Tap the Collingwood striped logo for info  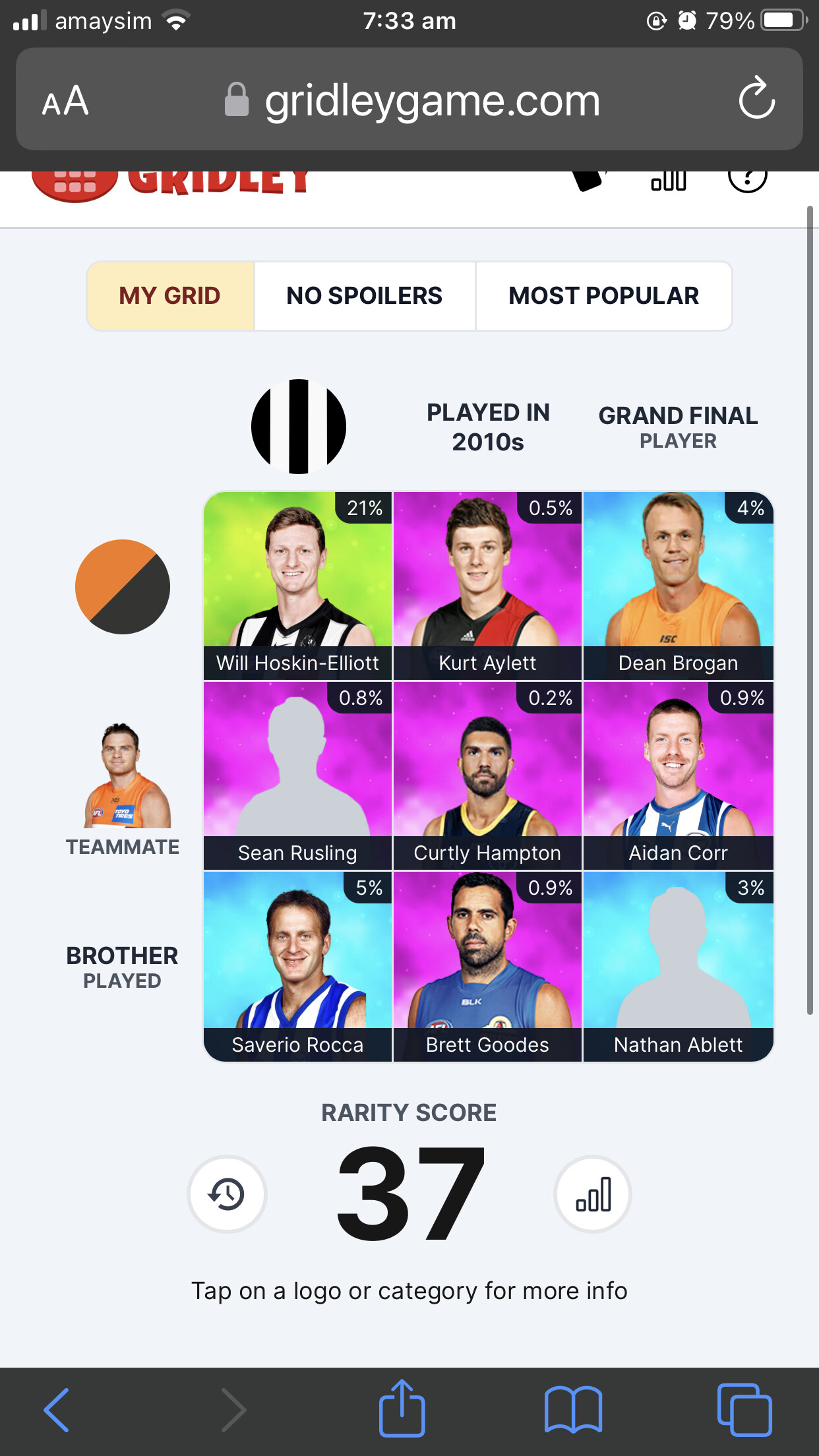coord(298,427)
